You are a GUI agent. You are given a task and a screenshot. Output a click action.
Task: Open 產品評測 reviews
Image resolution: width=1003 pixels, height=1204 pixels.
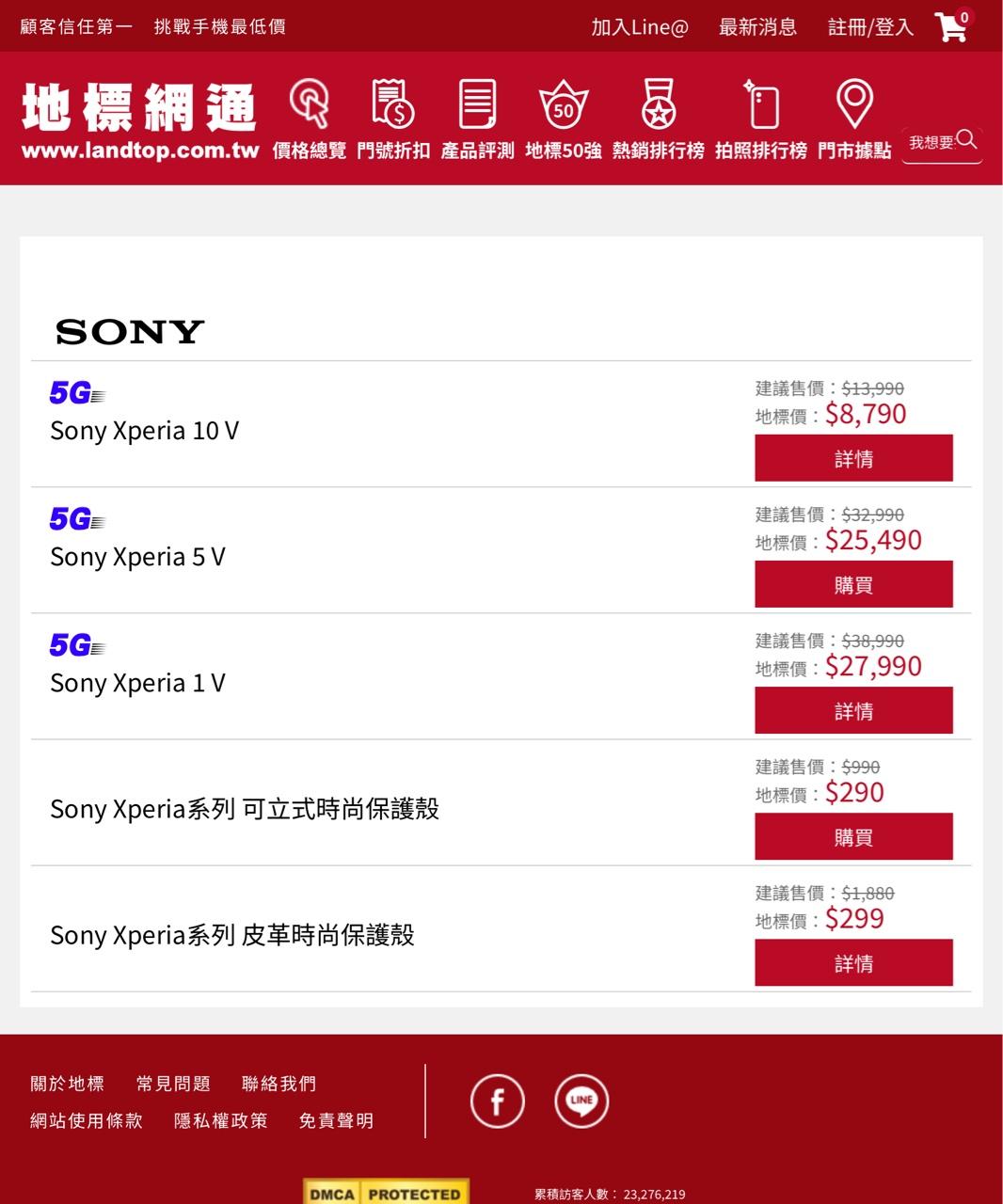point(477,119)
